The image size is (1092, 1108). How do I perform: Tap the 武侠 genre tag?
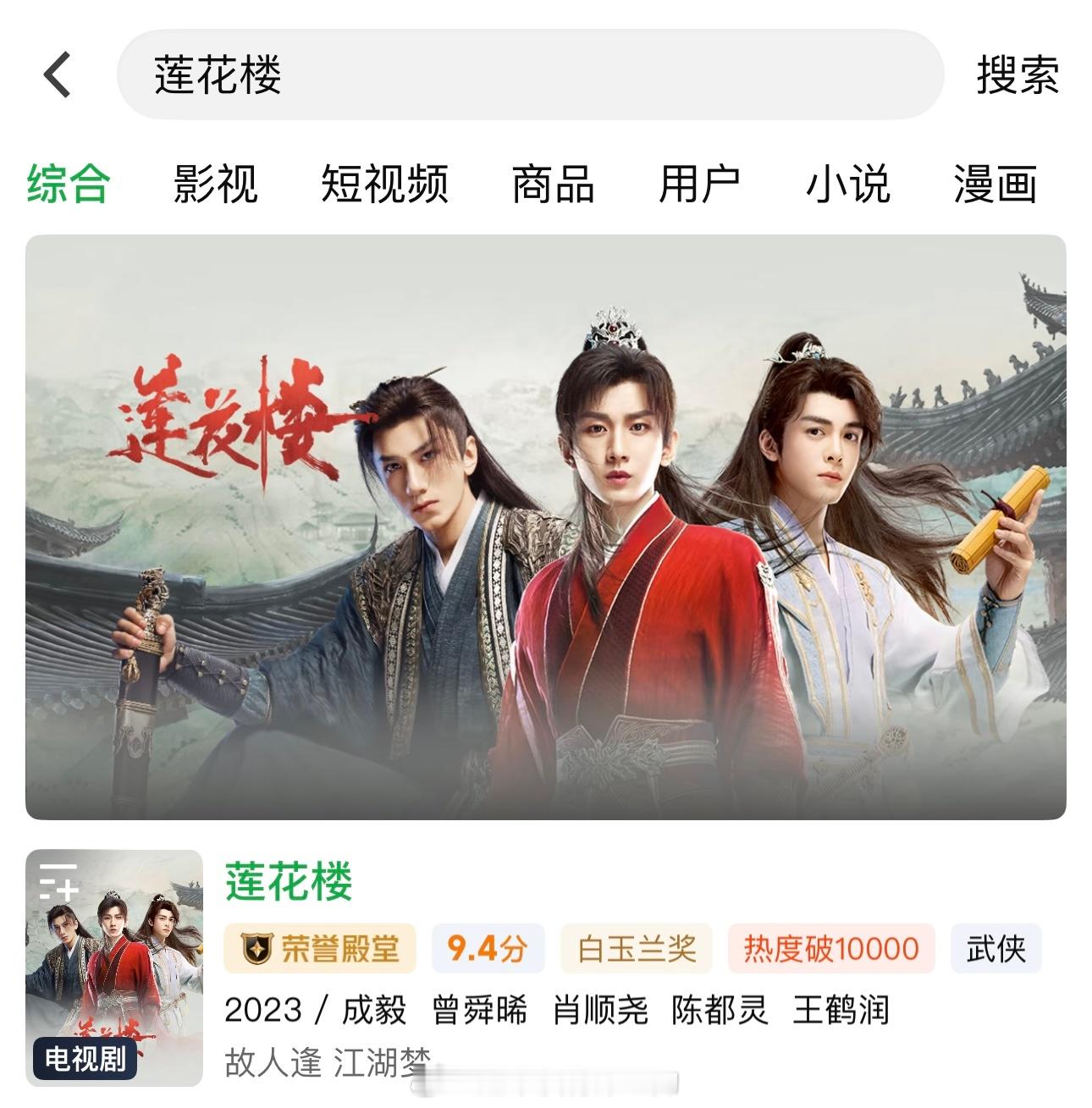point(995,950)
